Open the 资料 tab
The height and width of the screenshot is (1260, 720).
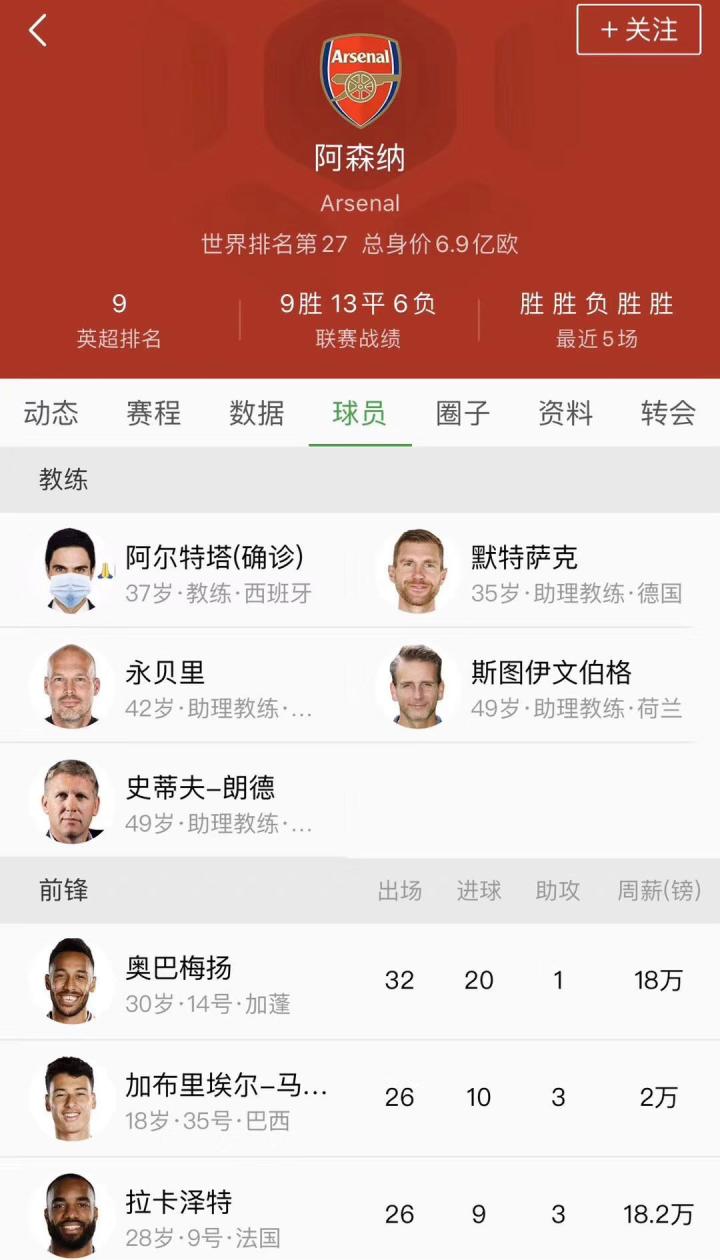[566, 413]
